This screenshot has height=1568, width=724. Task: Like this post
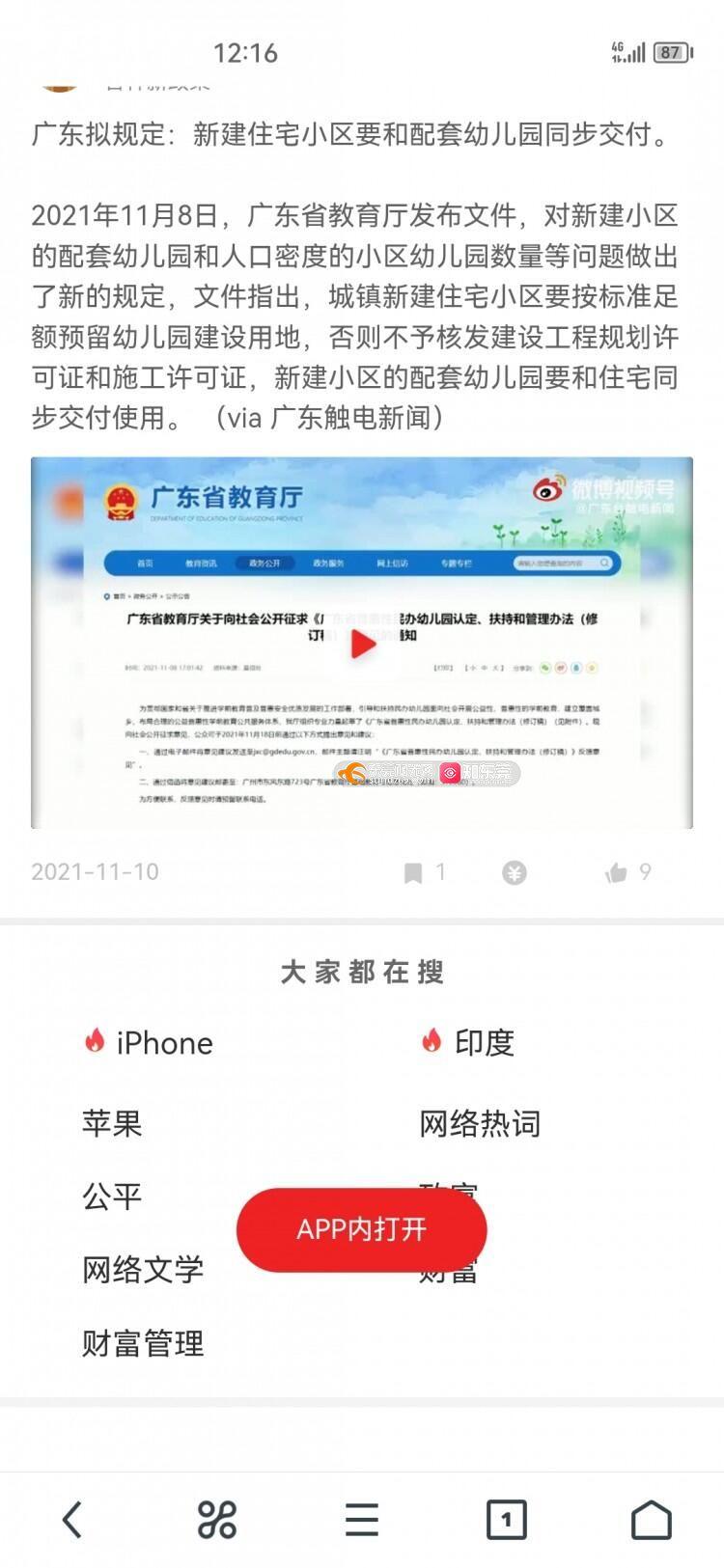tap(616, 873)
